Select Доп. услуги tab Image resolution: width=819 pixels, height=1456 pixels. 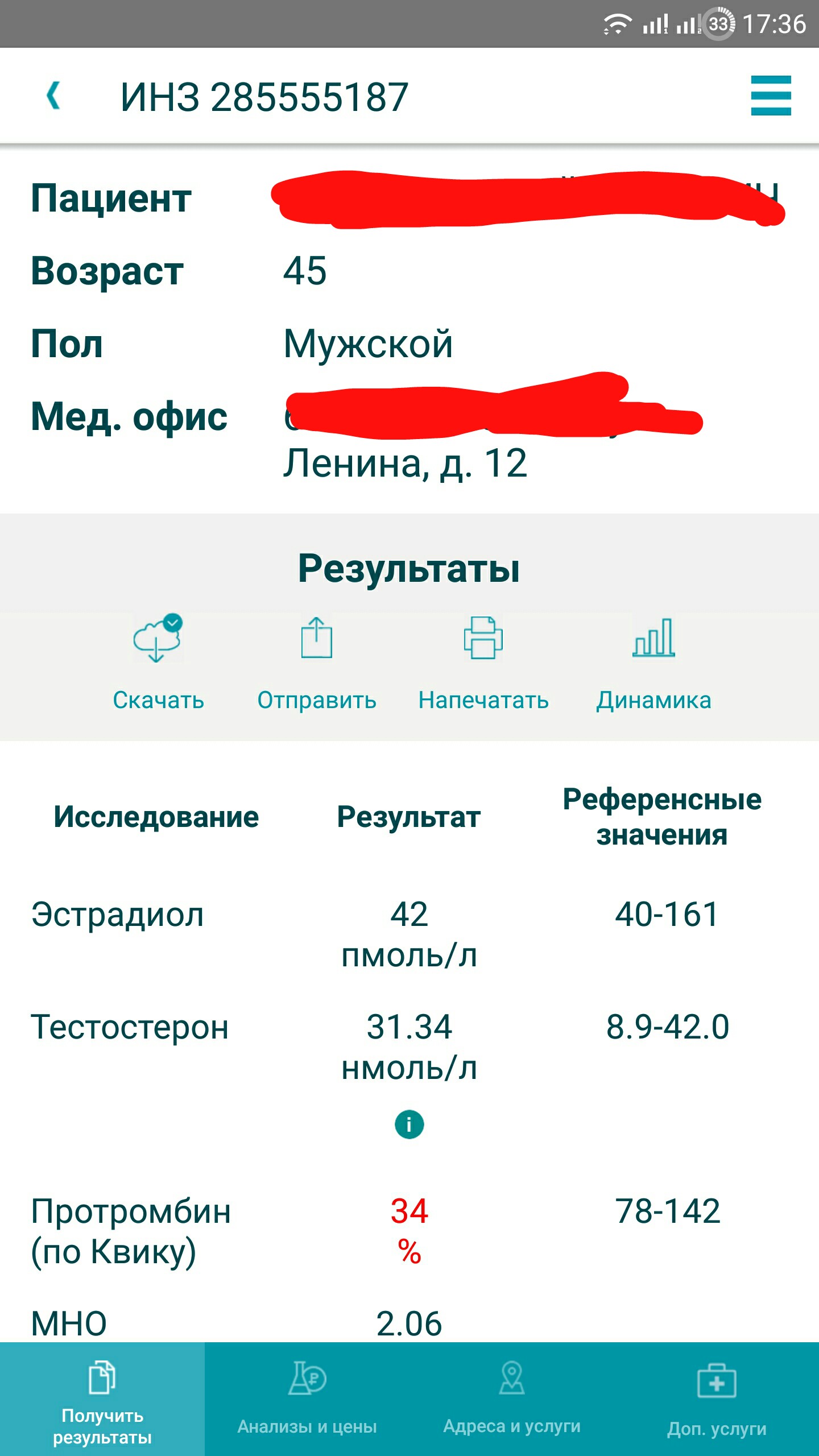pyautogui.click(x=717, y=1399)
